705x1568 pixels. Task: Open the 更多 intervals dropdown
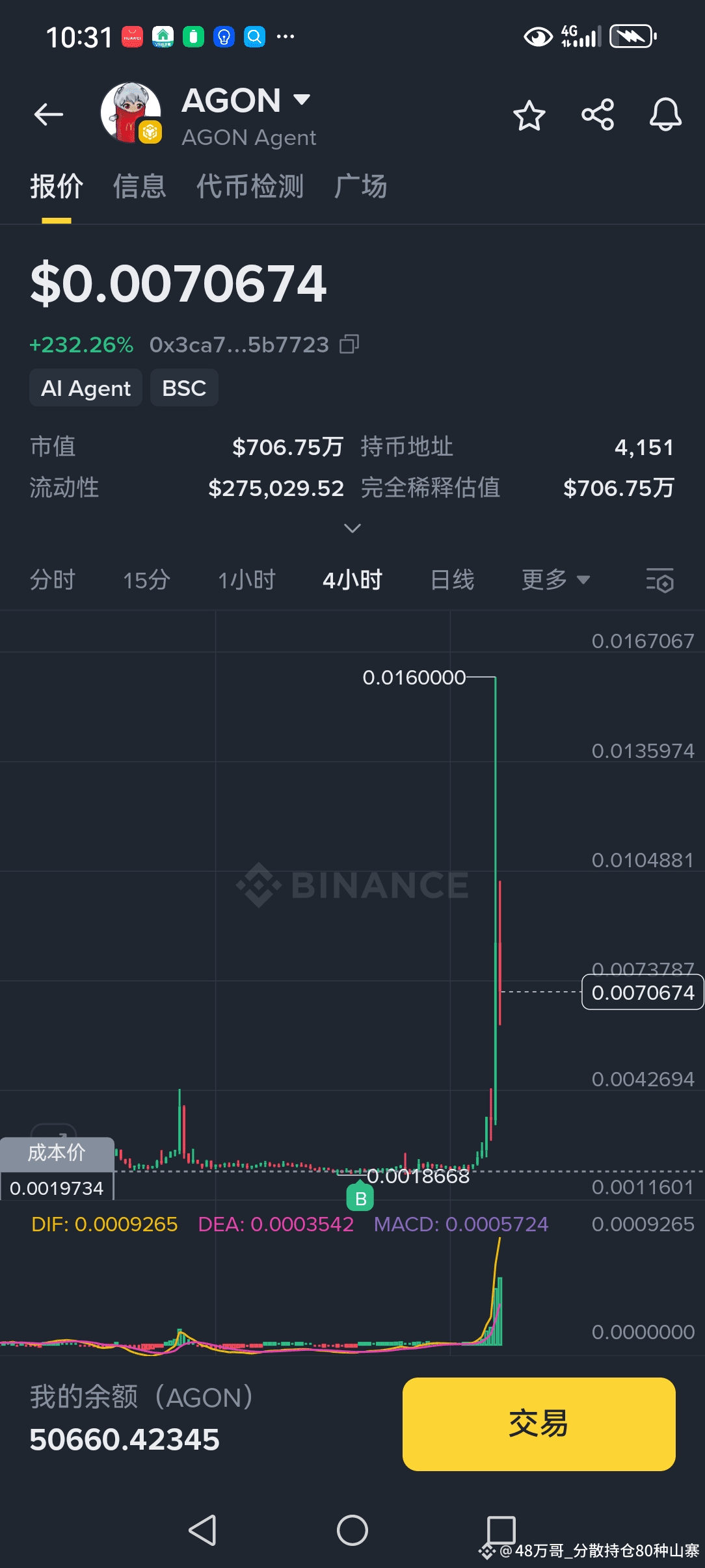[556, 580]
